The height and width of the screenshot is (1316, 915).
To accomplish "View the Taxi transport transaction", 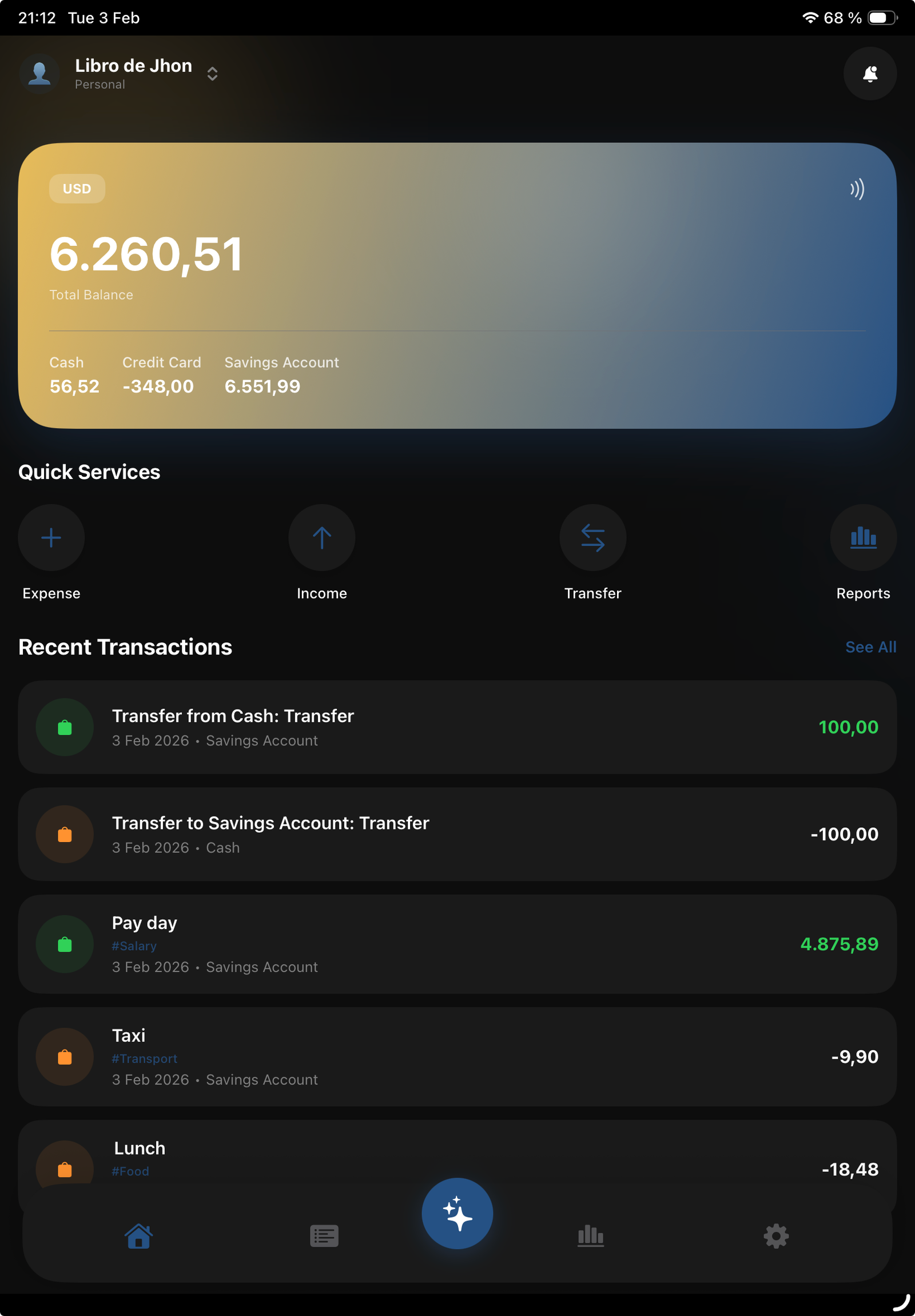I will [x=457, y=1056].
